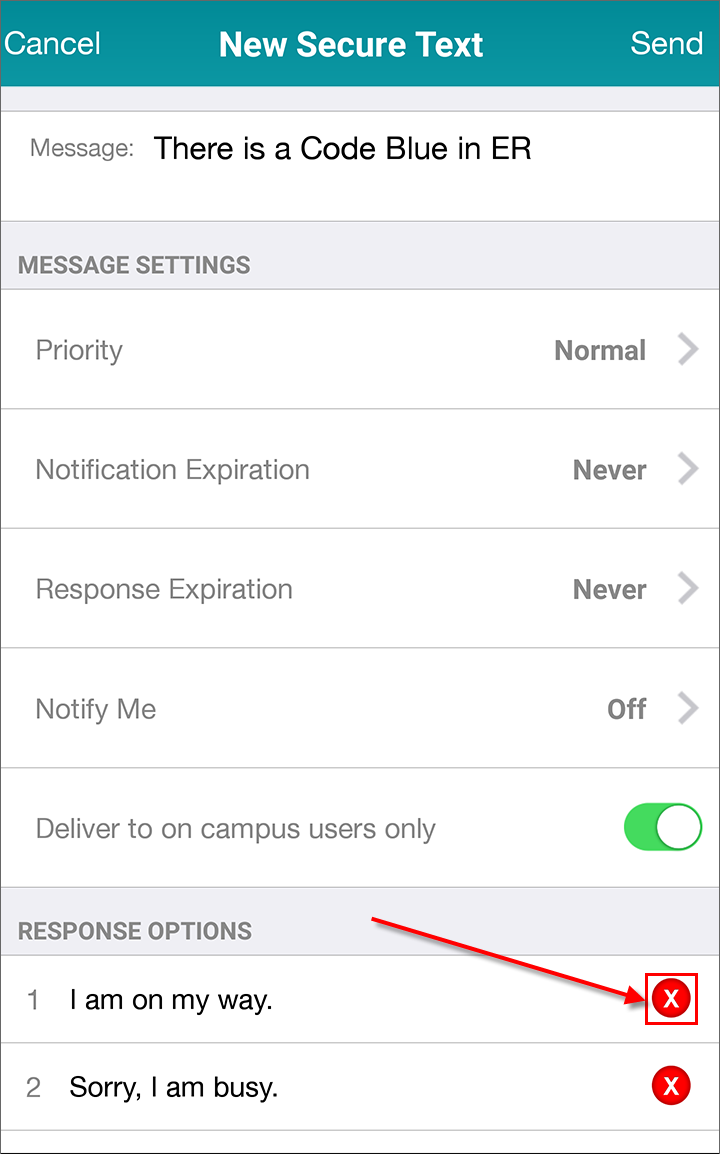
Task: Disable deliver to on campus users only
Action: pos(663,827)
